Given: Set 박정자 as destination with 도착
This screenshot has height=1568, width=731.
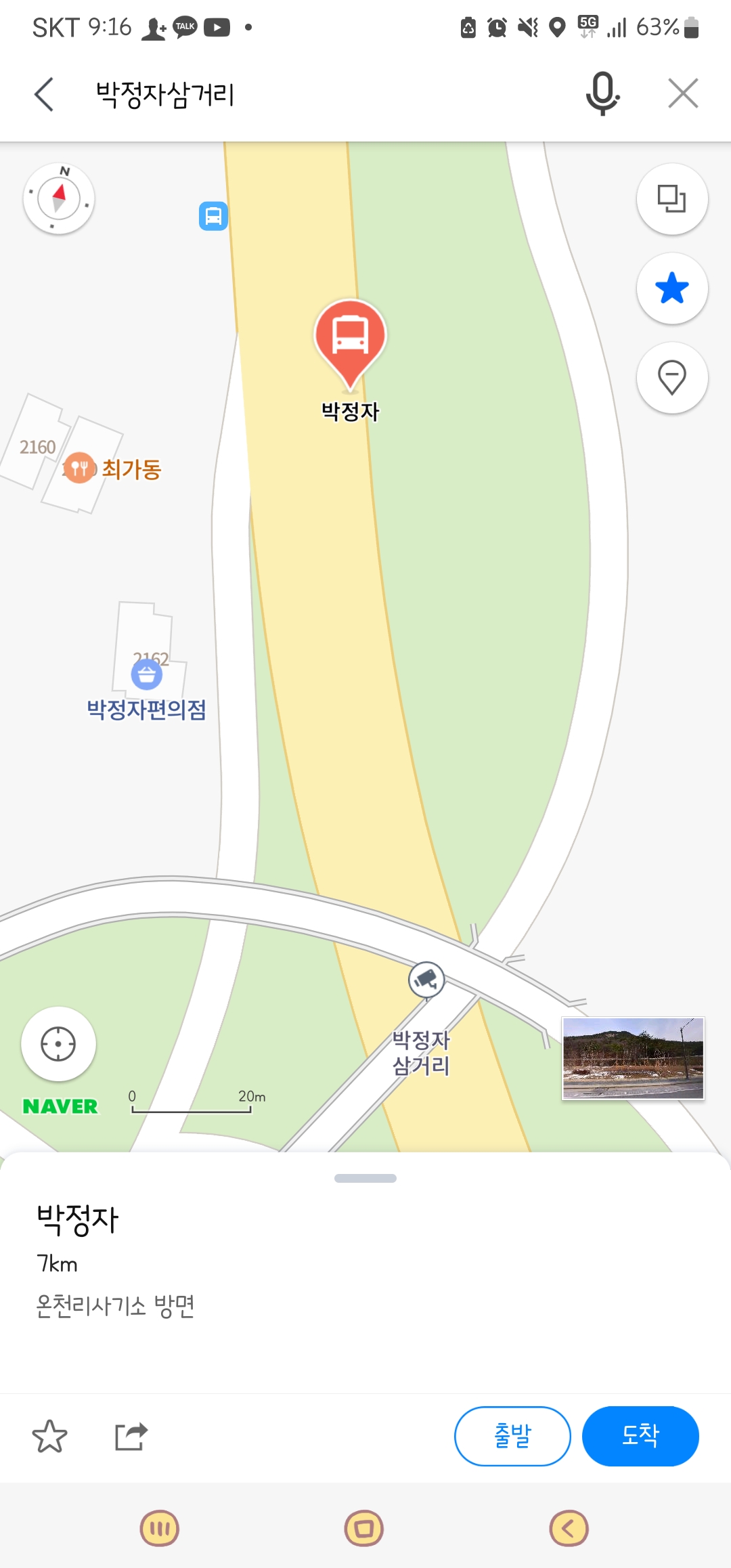Looking at the screenshot, I should point(640,1436).
